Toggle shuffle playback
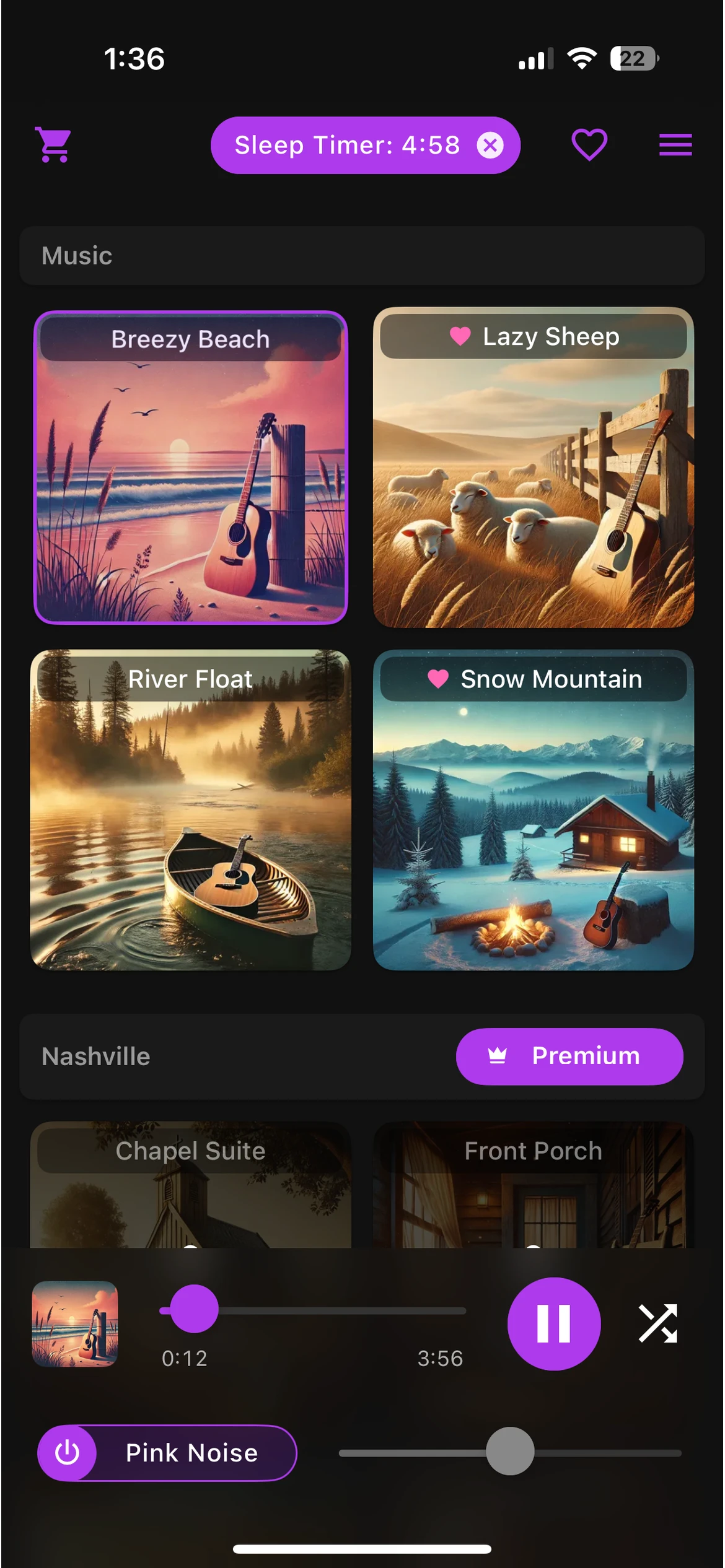 point(657,1323)
